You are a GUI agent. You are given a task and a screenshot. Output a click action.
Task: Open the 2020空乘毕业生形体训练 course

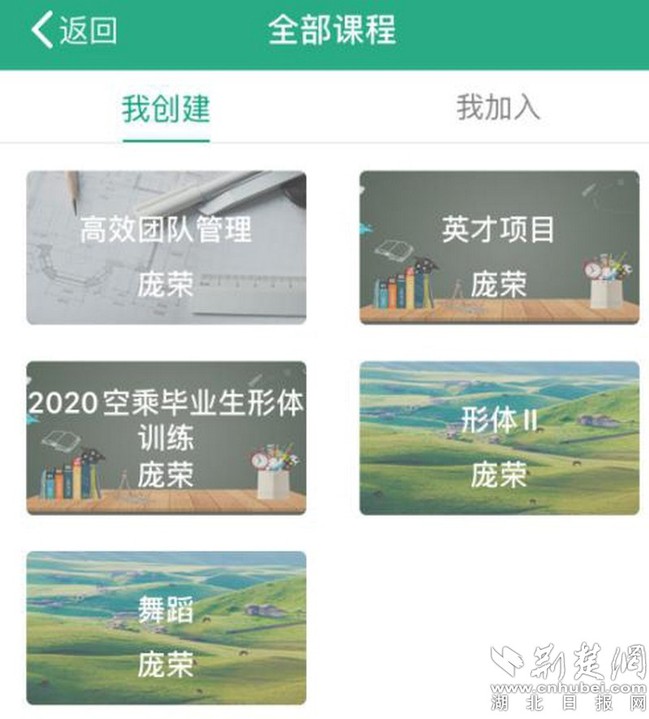coord(166,438)
